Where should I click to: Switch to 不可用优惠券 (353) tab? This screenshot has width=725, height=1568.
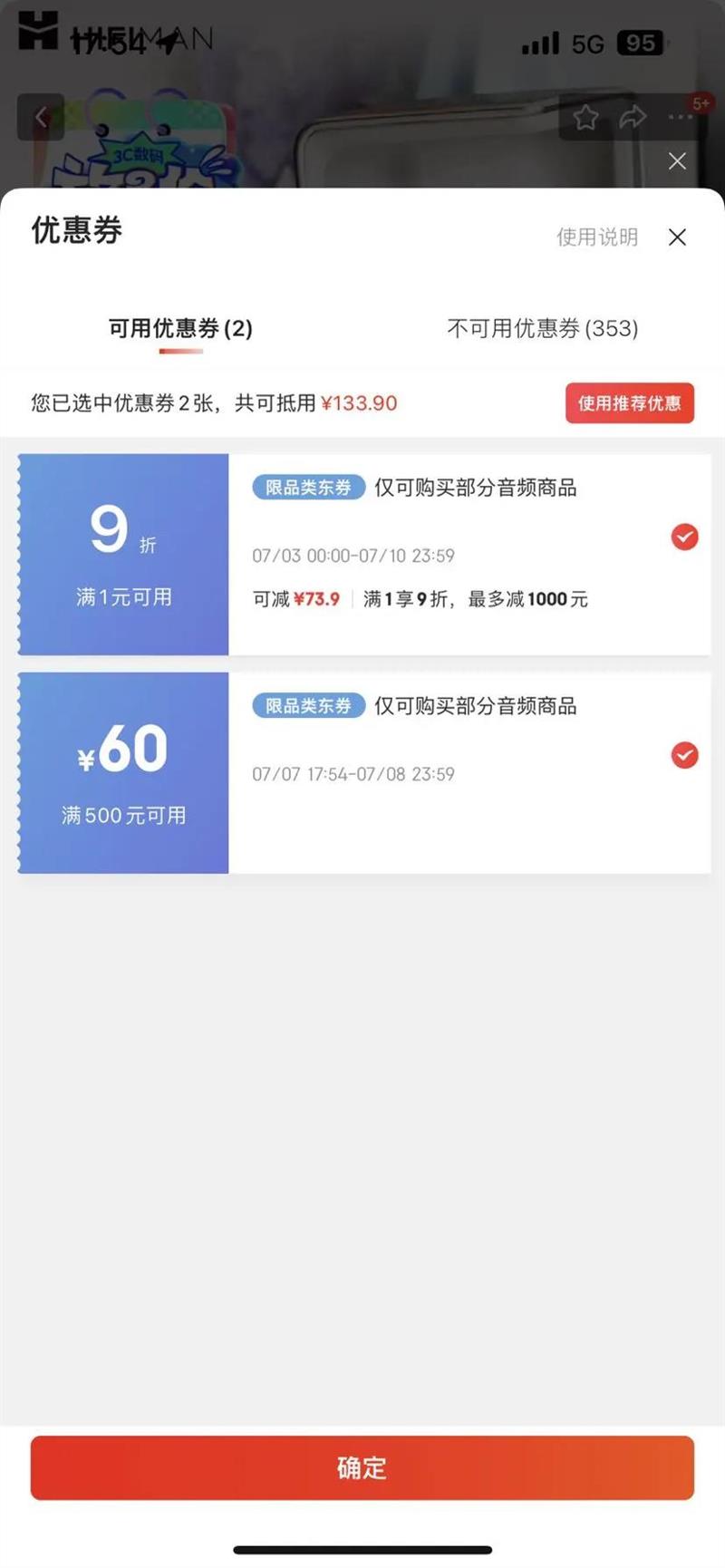pos(542,328)
